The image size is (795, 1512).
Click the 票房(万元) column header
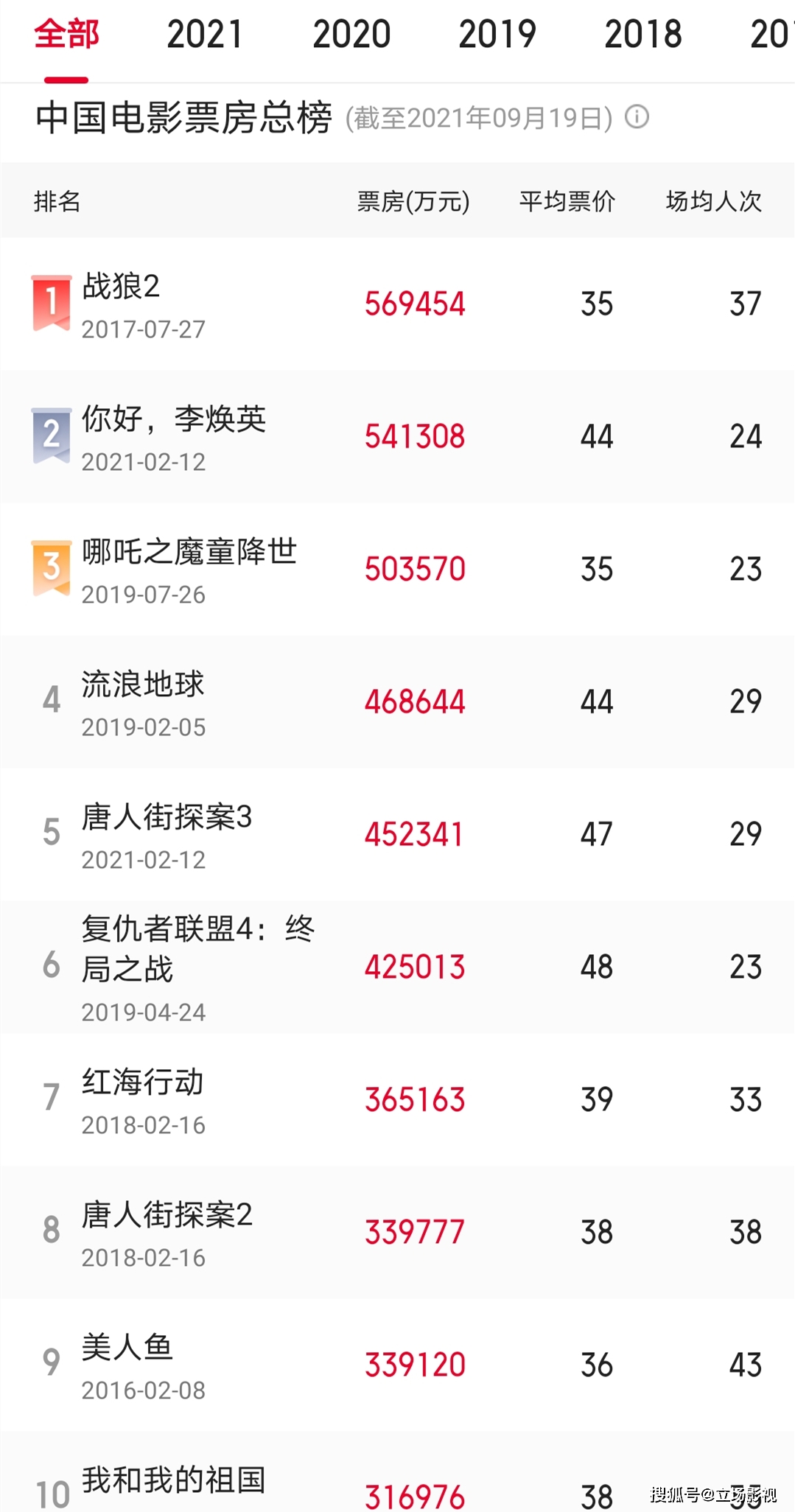tap(413, 200)
